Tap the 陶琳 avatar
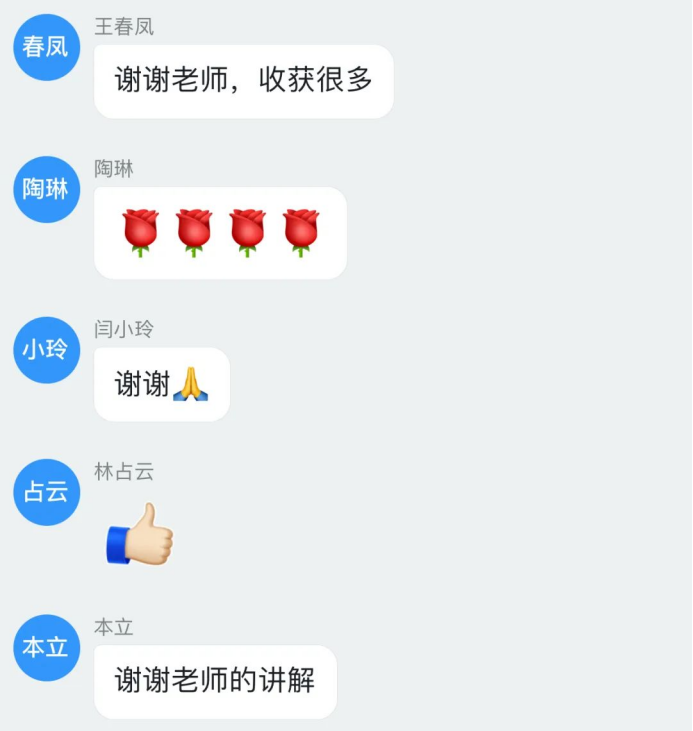 [x=46, y=189]
